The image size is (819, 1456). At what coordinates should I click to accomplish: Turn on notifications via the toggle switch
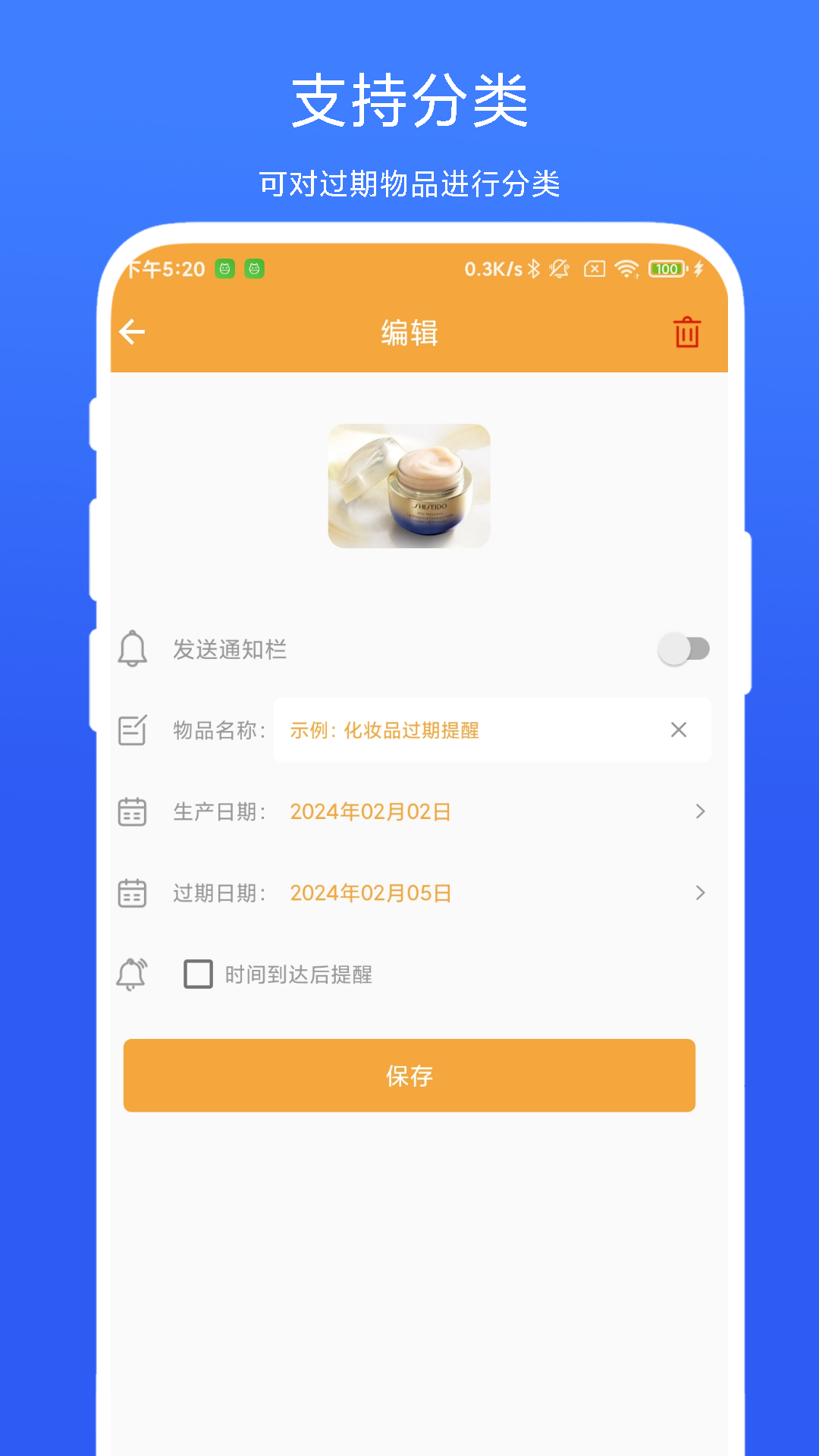click(683, 649)
